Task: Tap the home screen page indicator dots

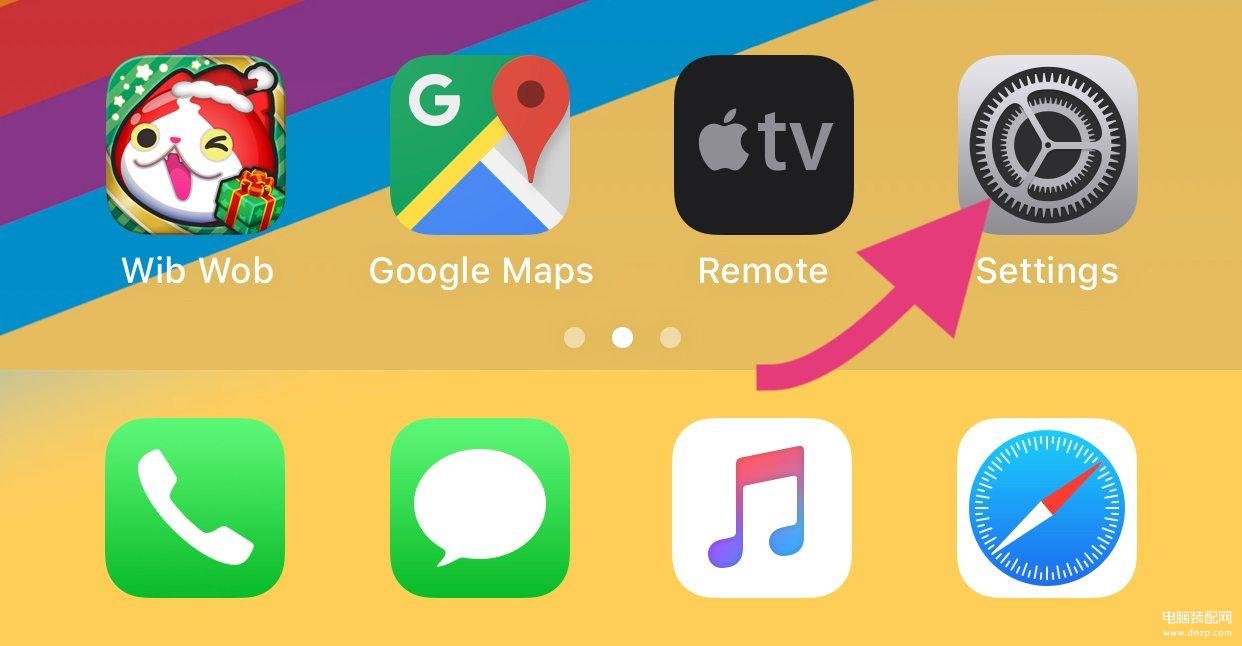Action: coord(622,338)
